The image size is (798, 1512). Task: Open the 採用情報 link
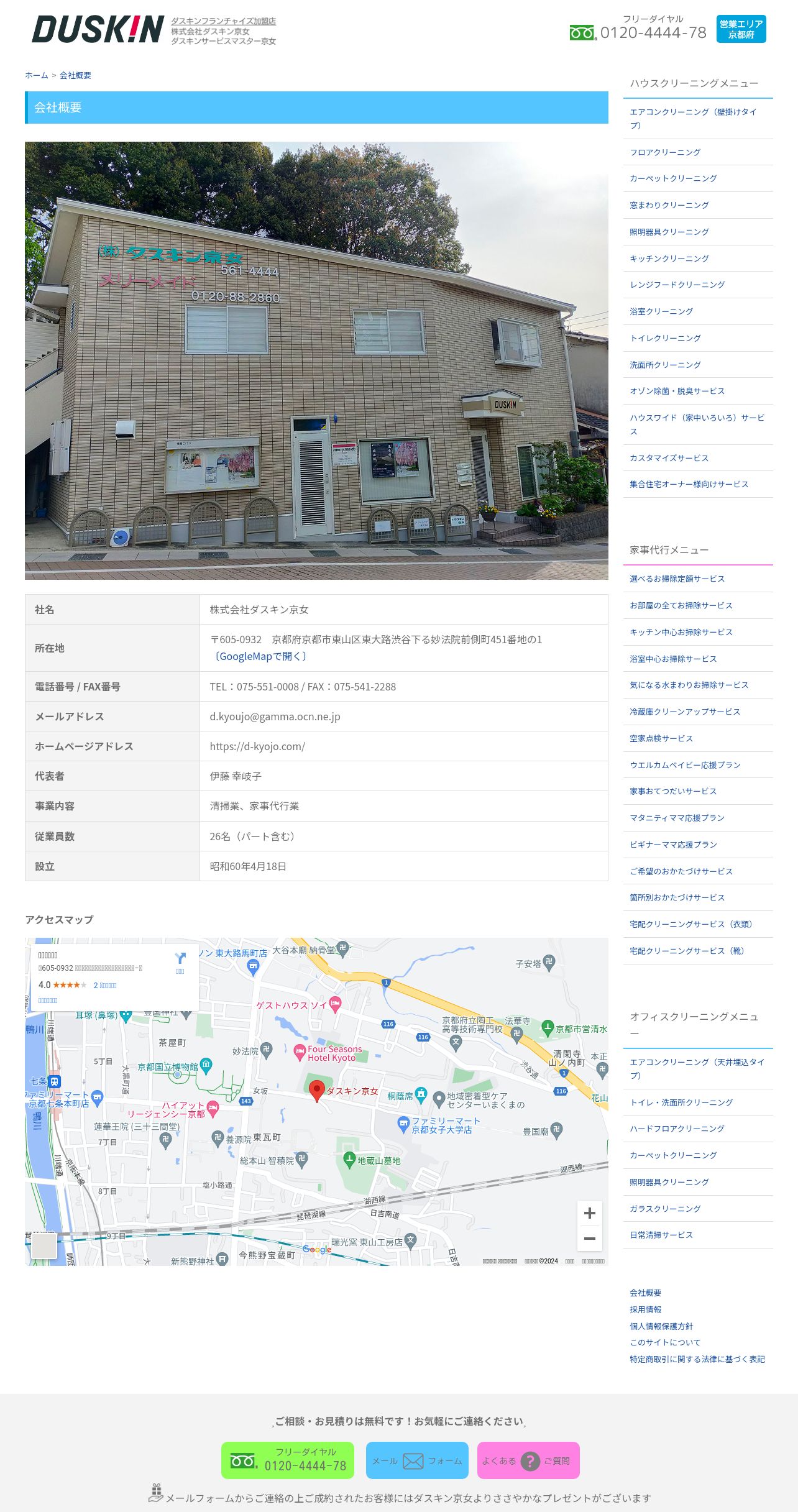click(x=645, y=1309)
